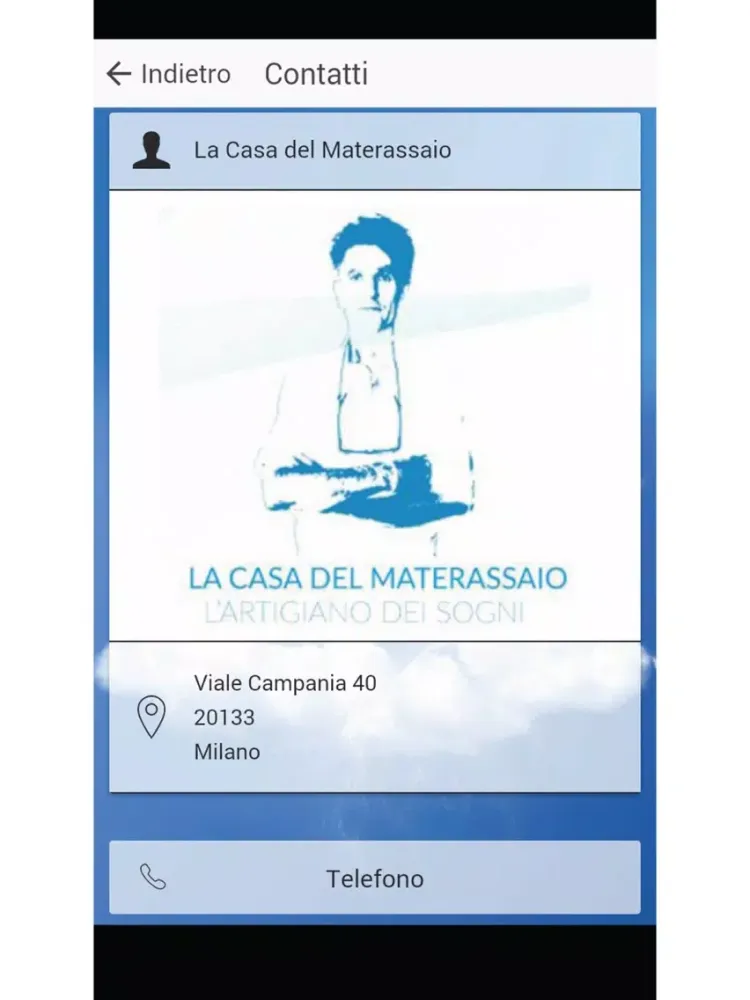750x1000 pixels.
Task: Select the person icon beside La Casa del Materassaio
Action: [x=152, y=150]
